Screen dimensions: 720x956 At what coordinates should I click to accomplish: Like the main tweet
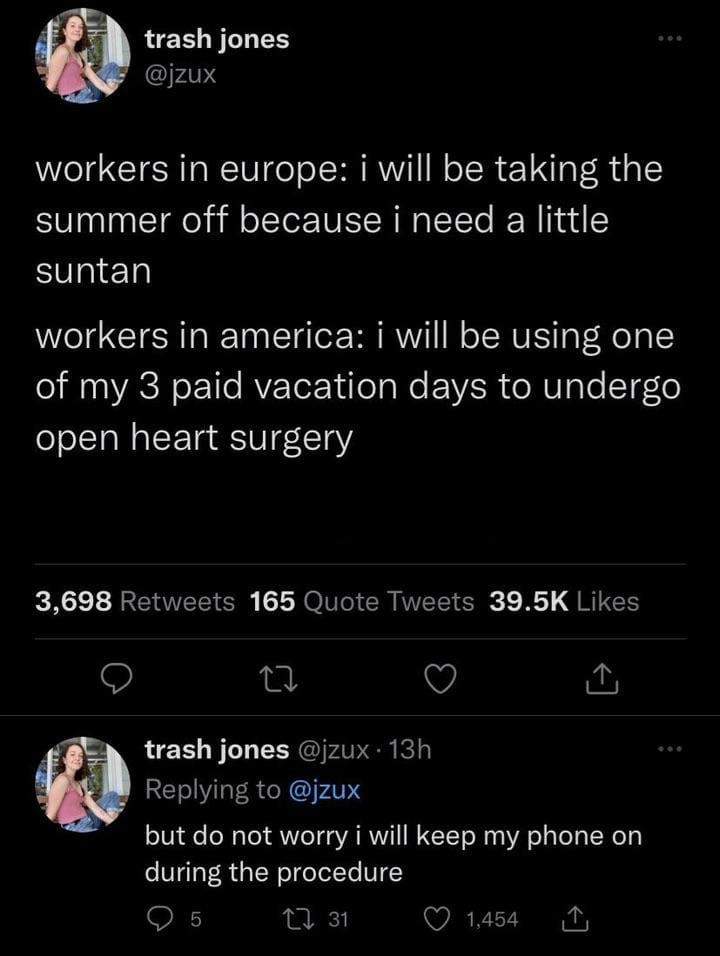(x=437, y=680)
